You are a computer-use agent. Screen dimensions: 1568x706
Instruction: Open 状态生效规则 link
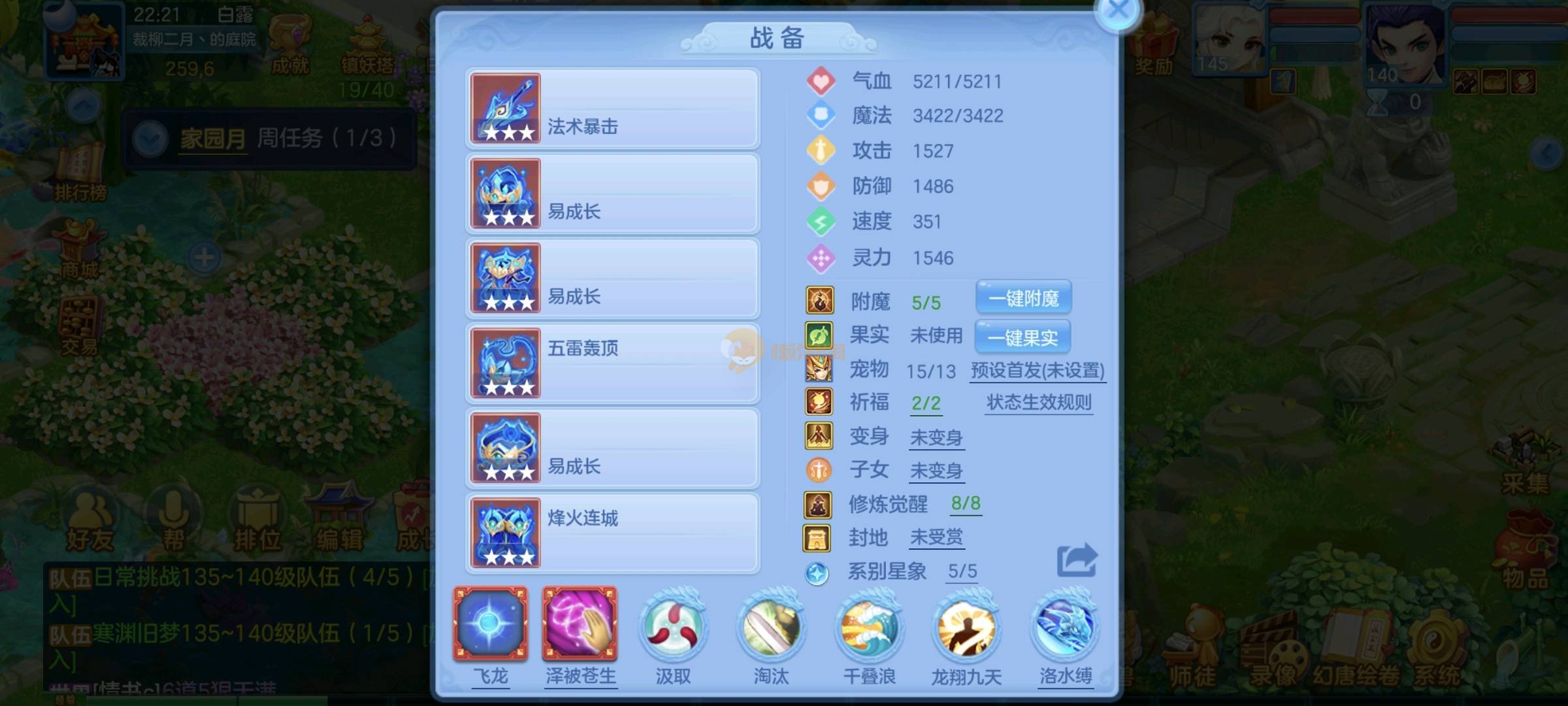(x=1039, y=403)
